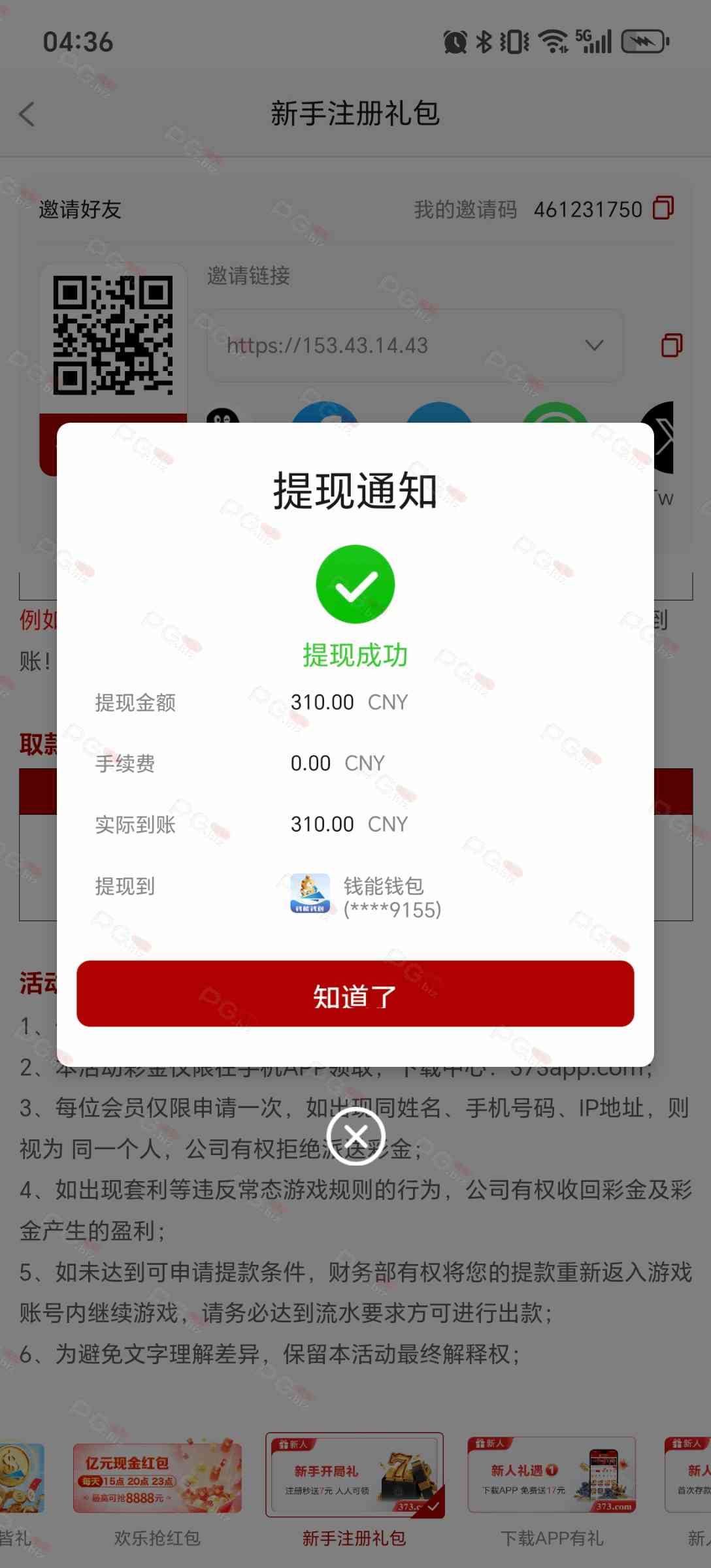Close the 提现通知 dialog with the X

coord(355,1136)
